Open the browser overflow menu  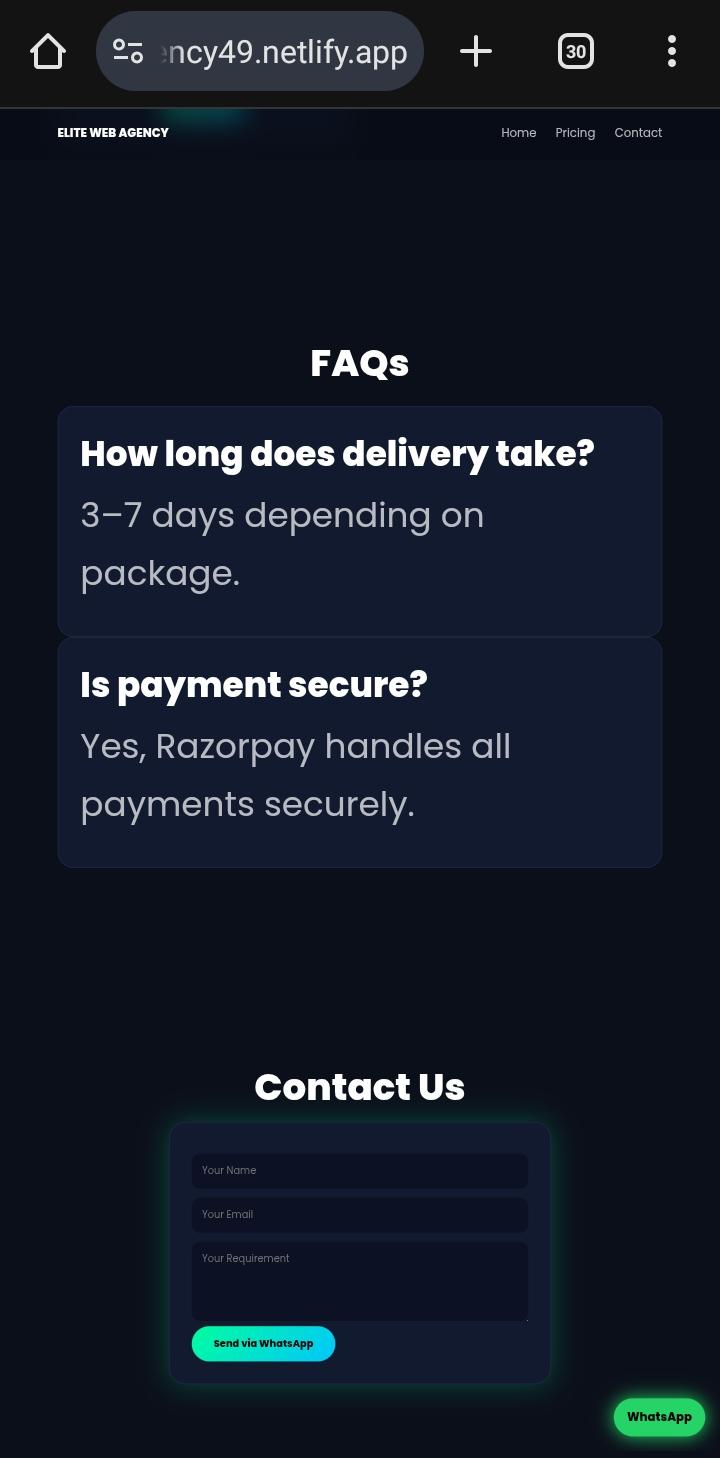coord(672,52)
